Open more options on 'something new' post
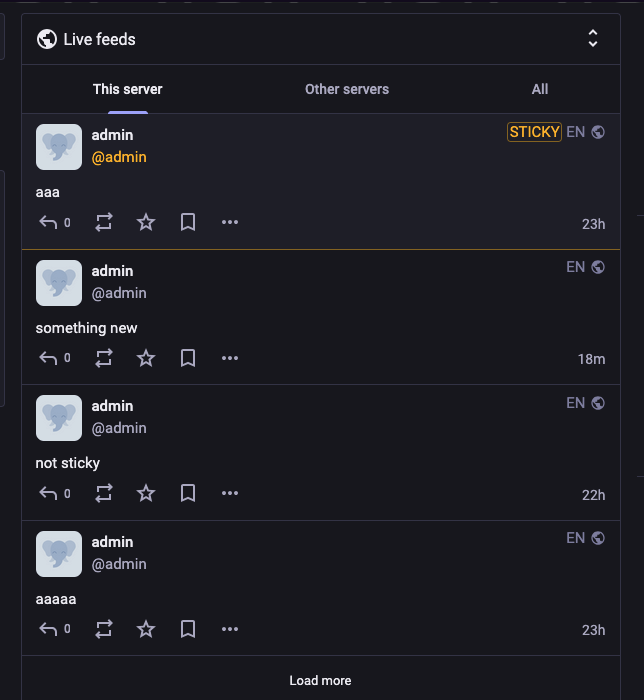 pyautogui.click(x=230, y=358)
